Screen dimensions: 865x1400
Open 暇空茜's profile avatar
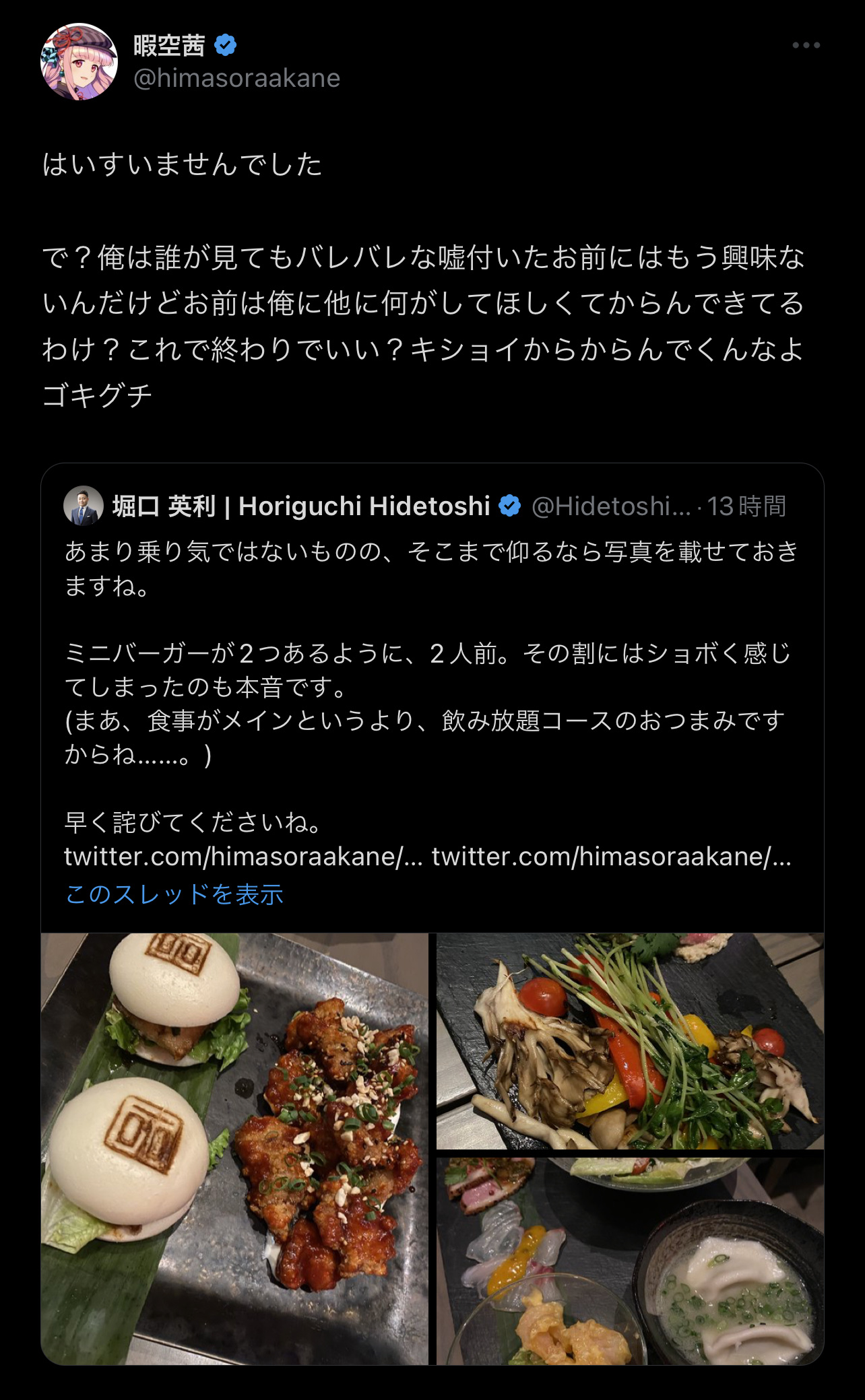tap(79, 62)
